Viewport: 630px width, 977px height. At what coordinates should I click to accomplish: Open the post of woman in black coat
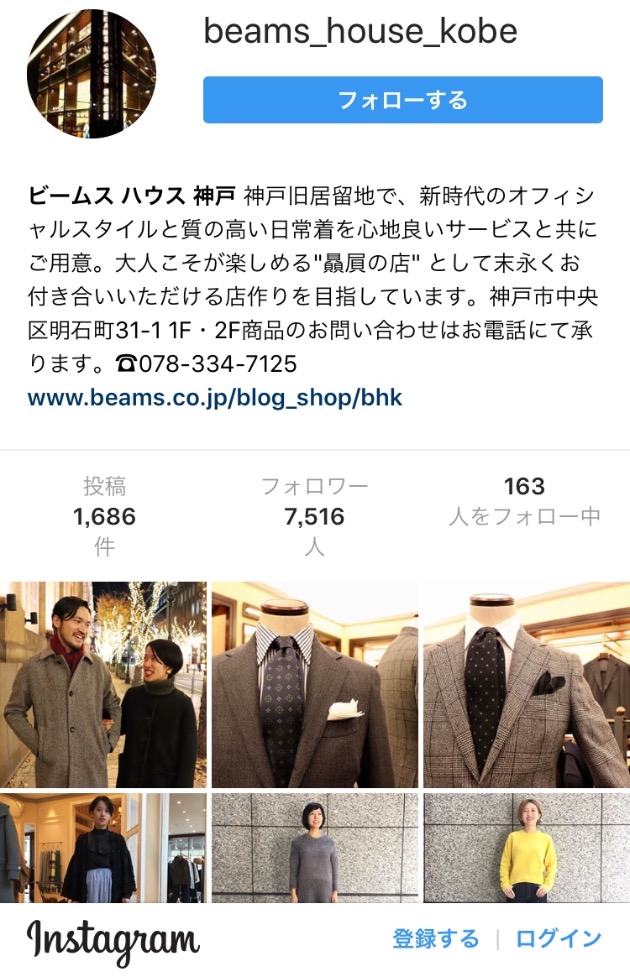(103, 848)
